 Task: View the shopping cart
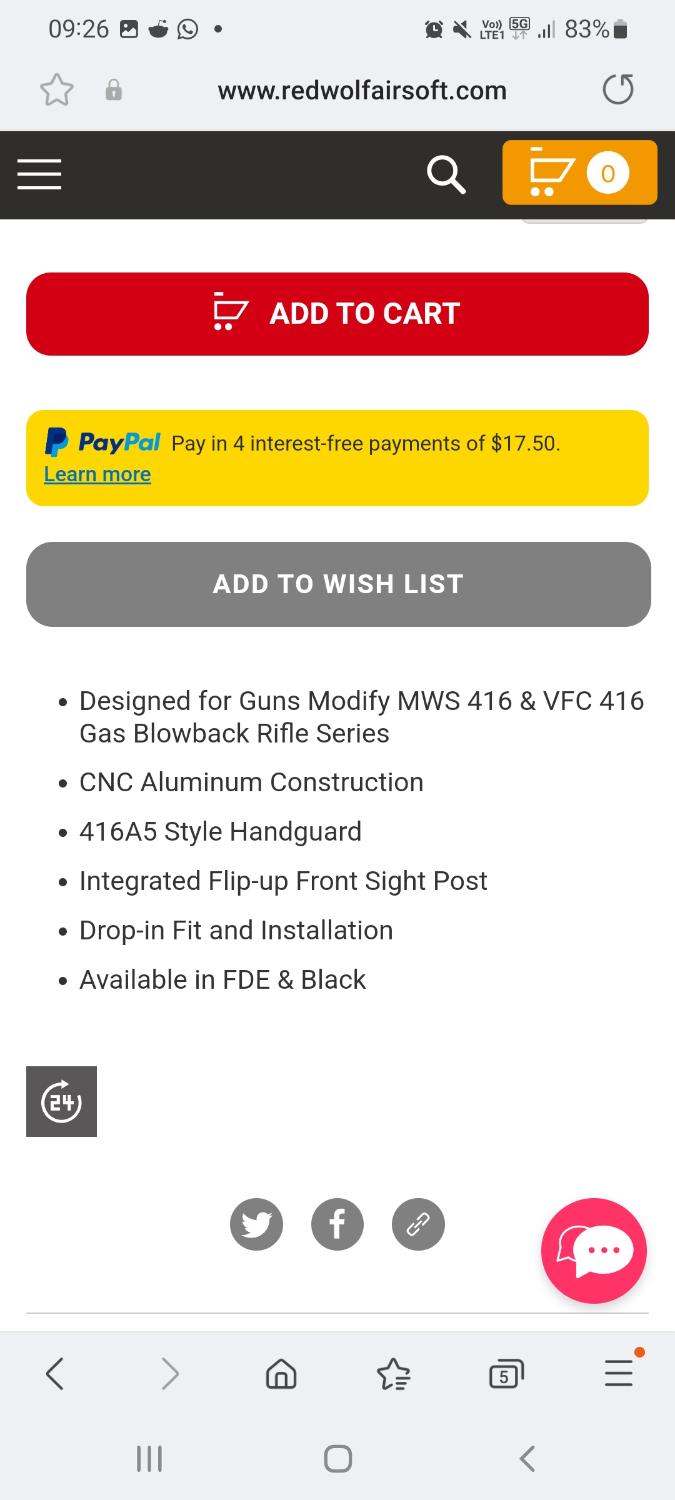[579, 174]
